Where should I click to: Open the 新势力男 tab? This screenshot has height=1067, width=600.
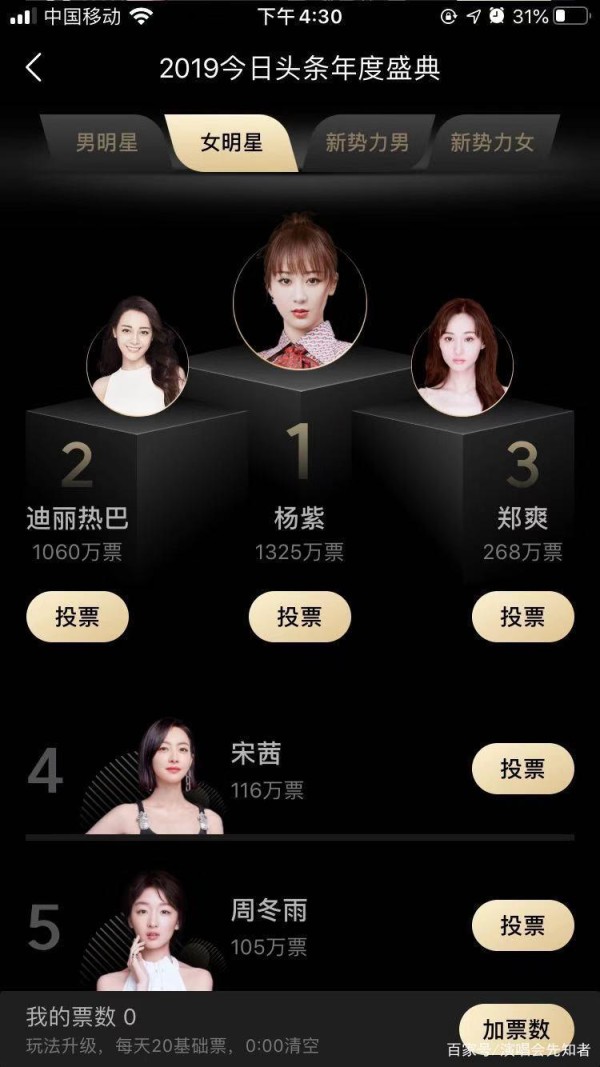(x=367, y=142)
